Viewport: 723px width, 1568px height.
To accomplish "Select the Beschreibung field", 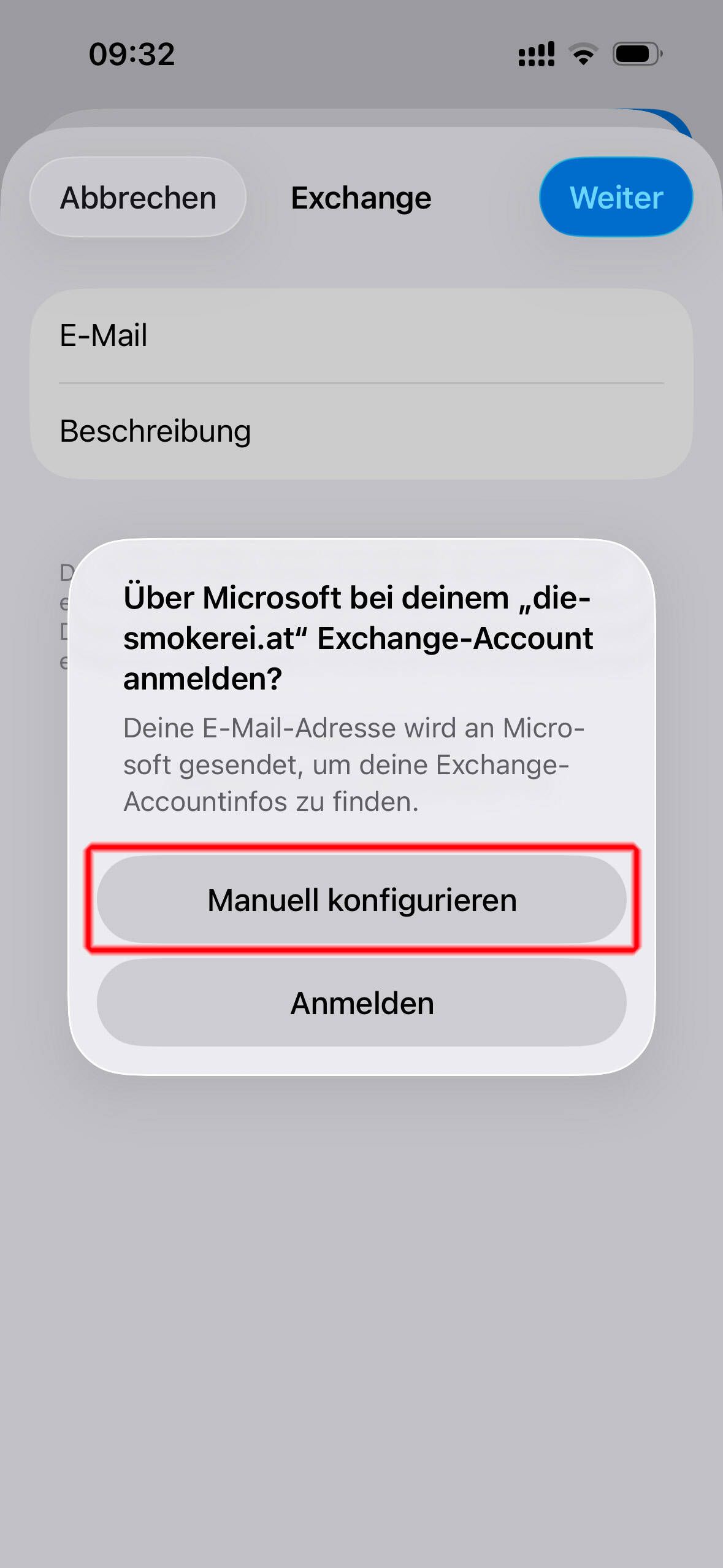I will click(361, 431).
